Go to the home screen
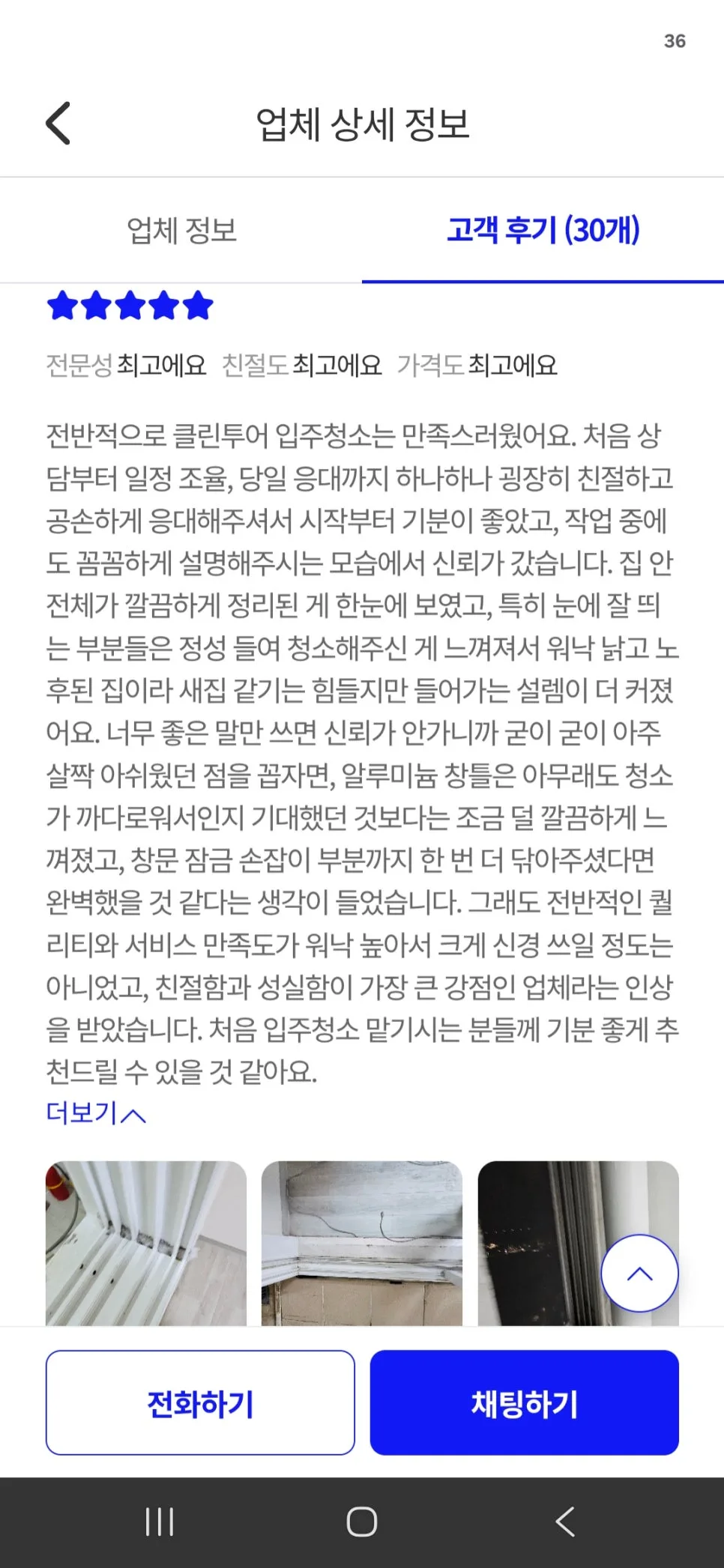Screen dimensions: 724x1568 [x=362, y=1522]
